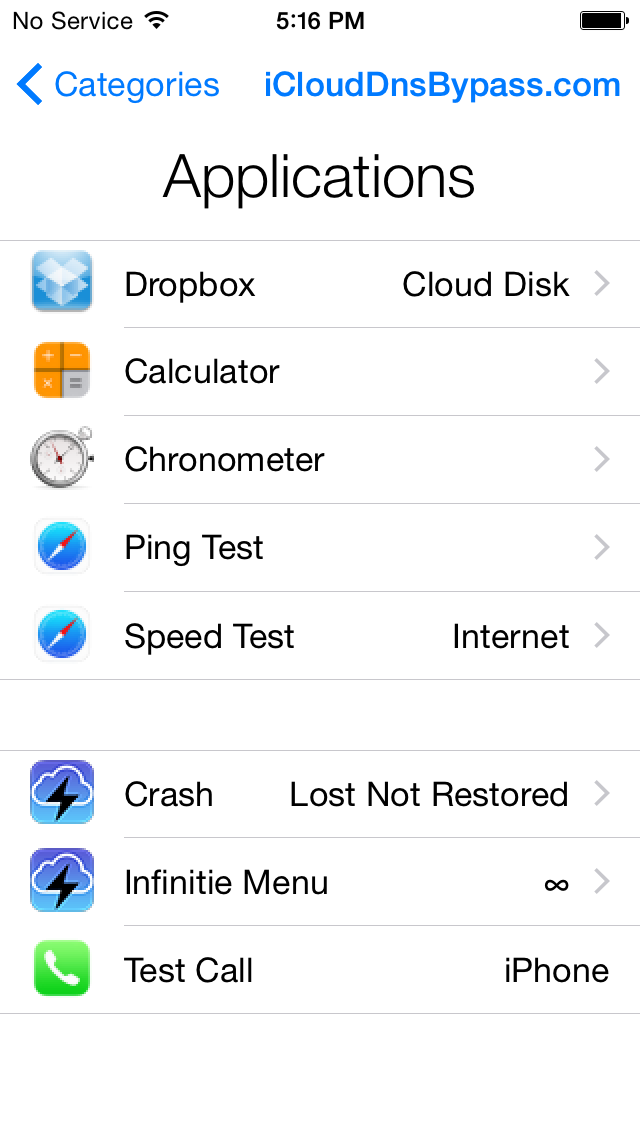This screenshot has width=640, height=1136.
Task: Launch the Calculator app
Action: click(x=320, y=372)
